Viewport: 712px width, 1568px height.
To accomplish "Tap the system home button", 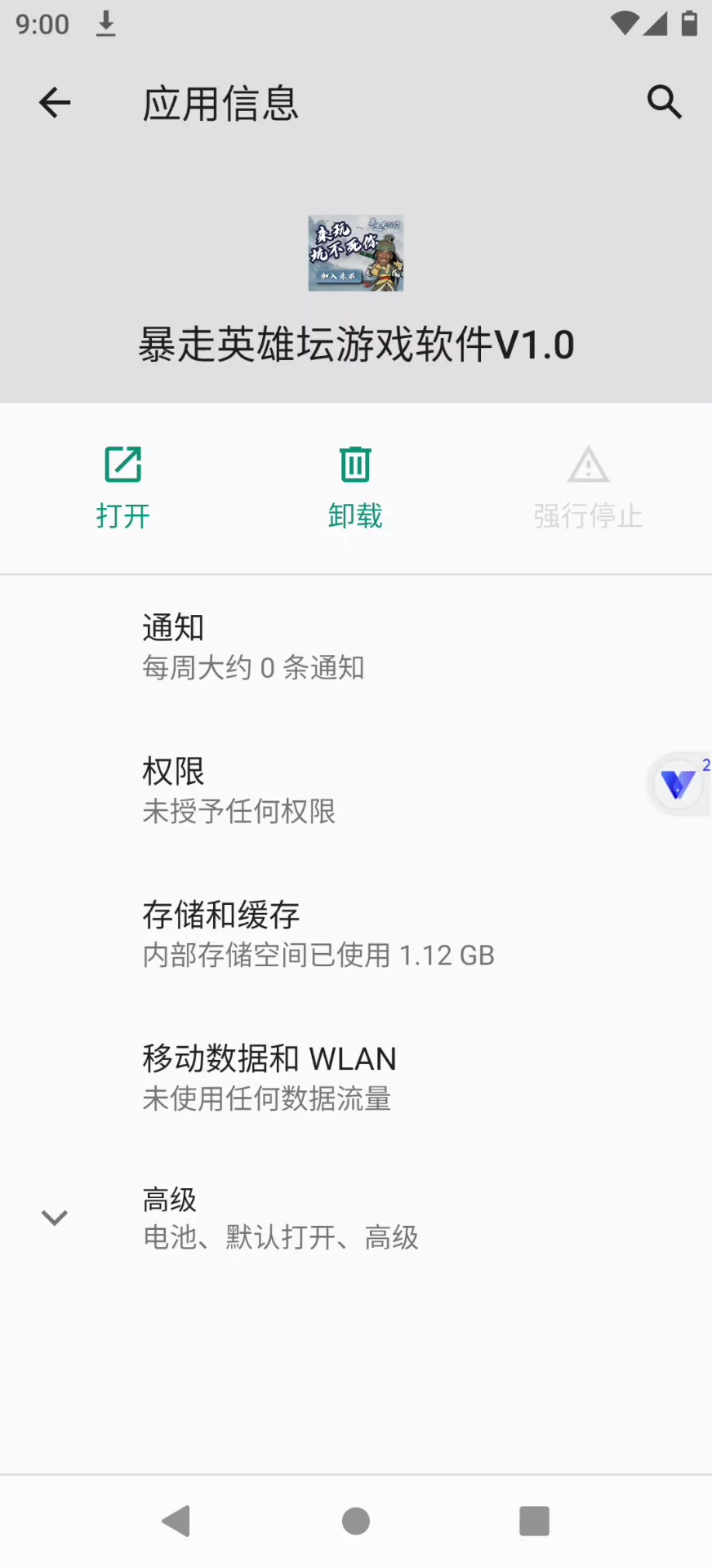I will point(356,1521).
